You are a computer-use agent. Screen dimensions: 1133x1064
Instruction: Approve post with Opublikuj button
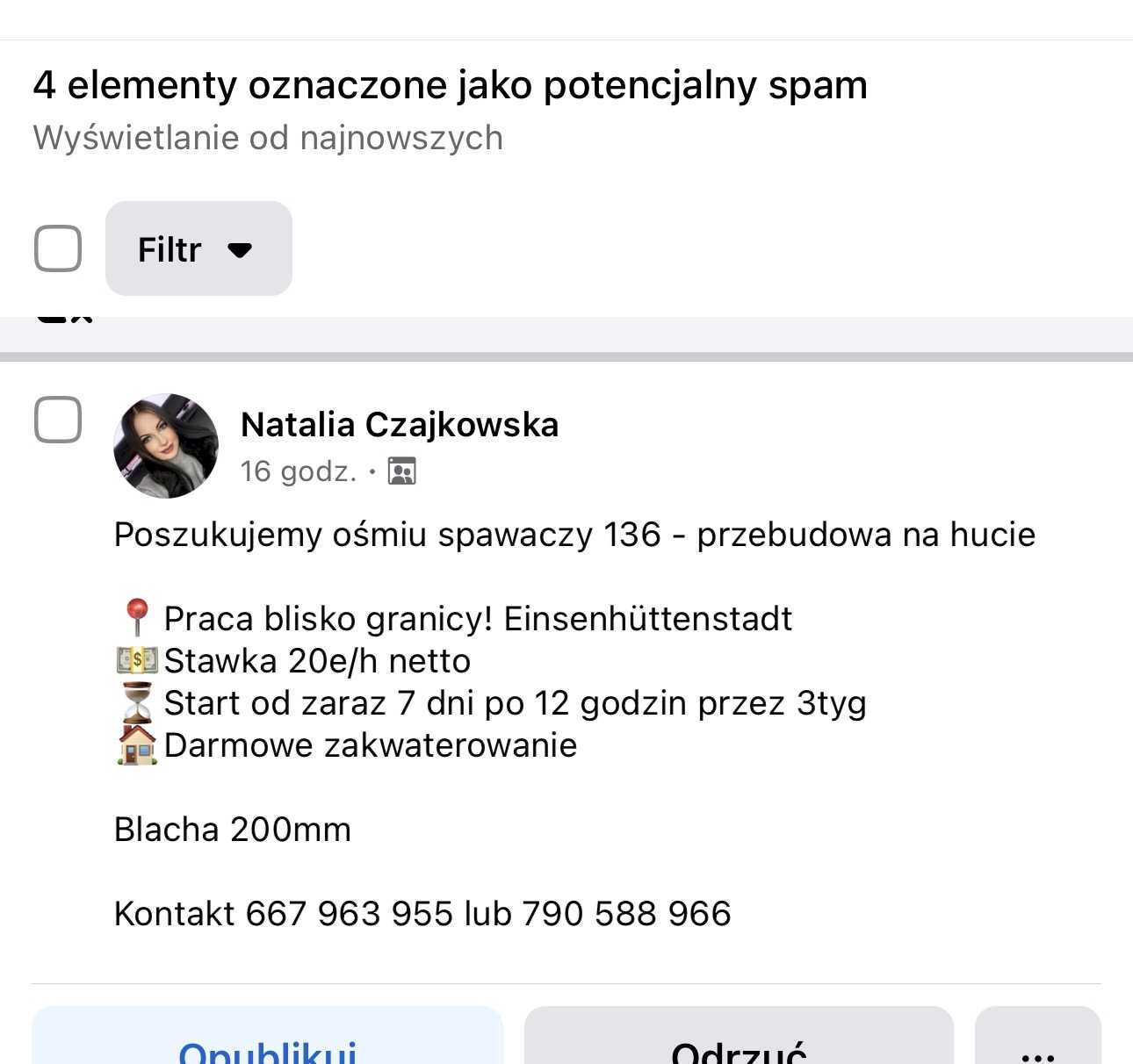point(268,1042)
